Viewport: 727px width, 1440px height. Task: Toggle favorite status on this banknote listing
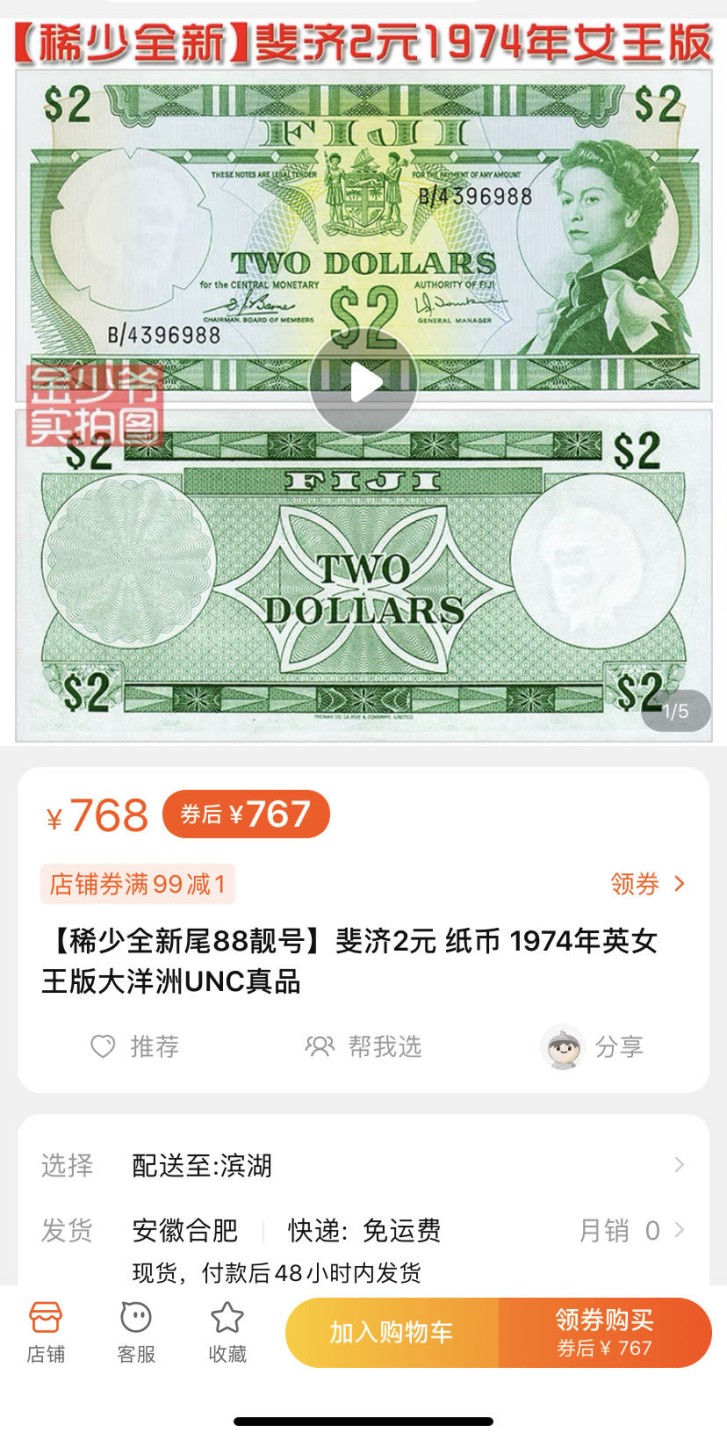click(x=225, y=1330)
